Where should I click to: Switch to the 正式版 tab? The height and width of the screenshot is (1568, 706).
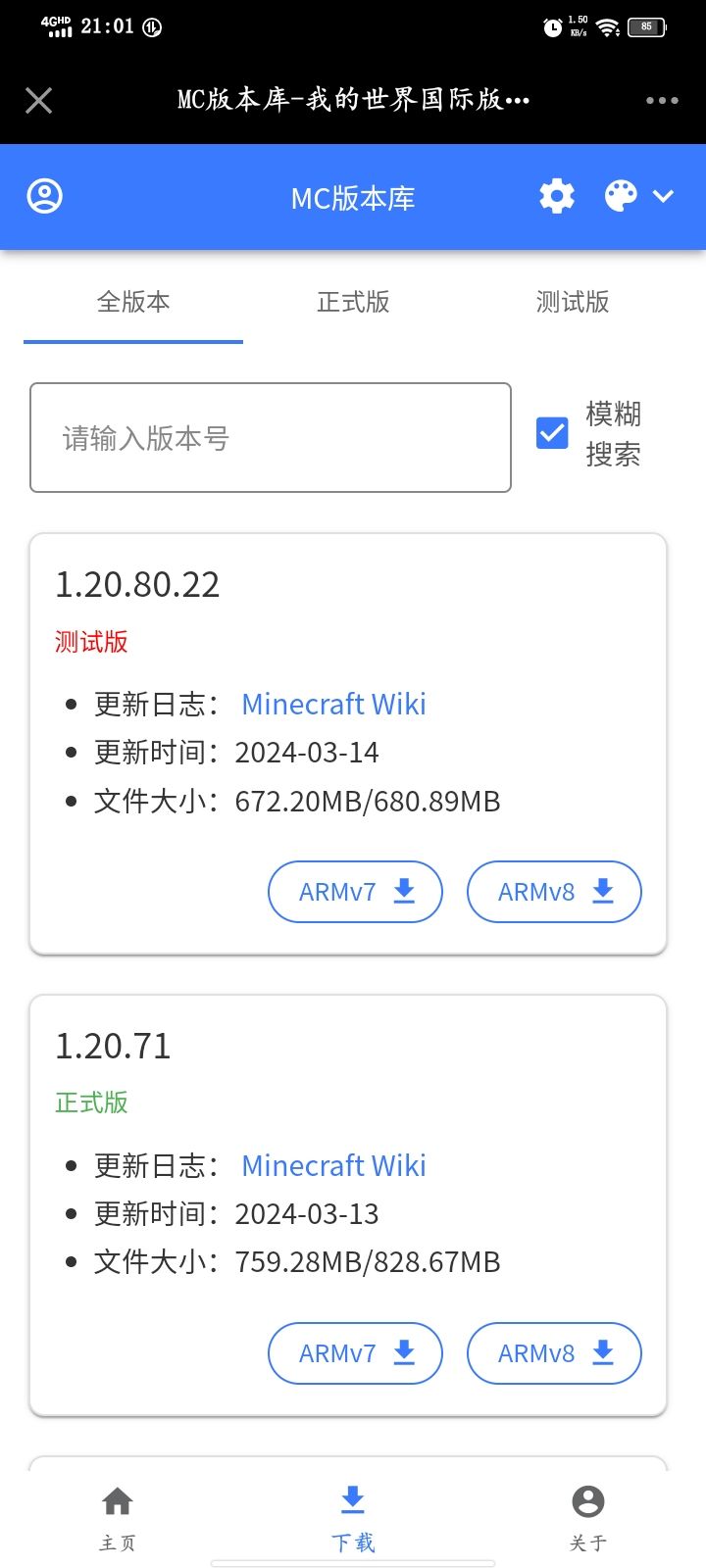[x=353, y=301]
